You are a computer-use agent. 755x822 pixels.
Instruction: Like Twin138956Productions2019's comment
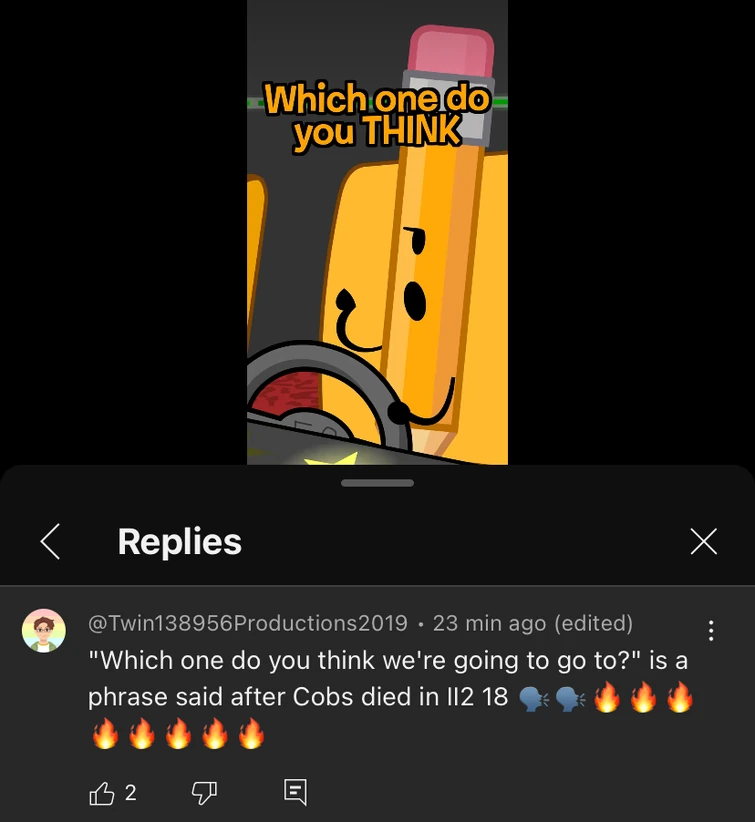(x=102, y=793)
